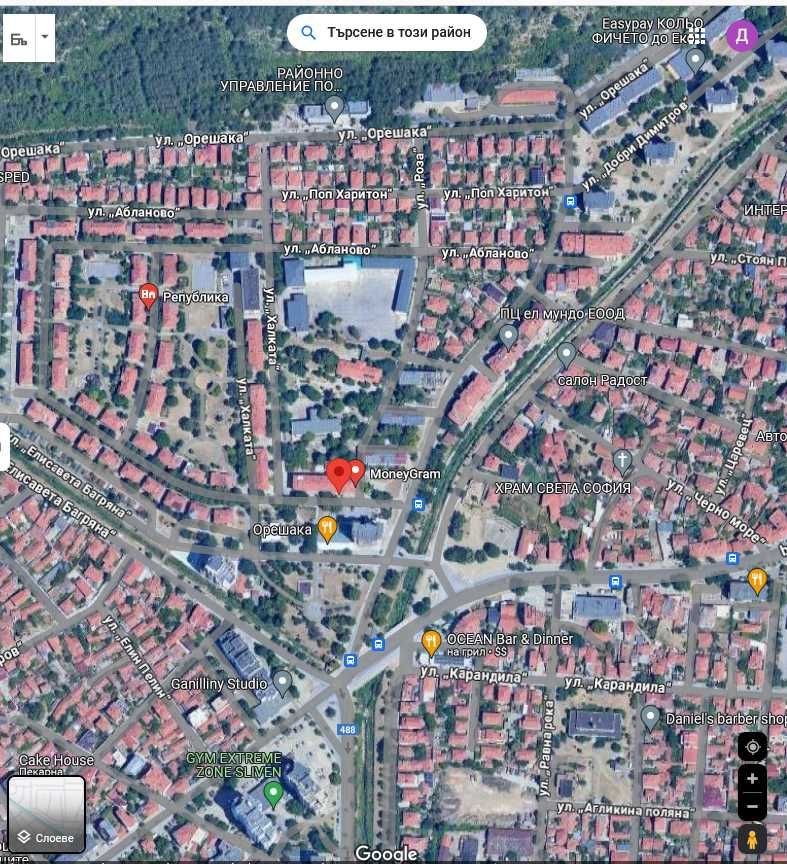Open the Google apps grid
Image resolution: width=787 pixels, height=864 pixels.
(697, 37)
